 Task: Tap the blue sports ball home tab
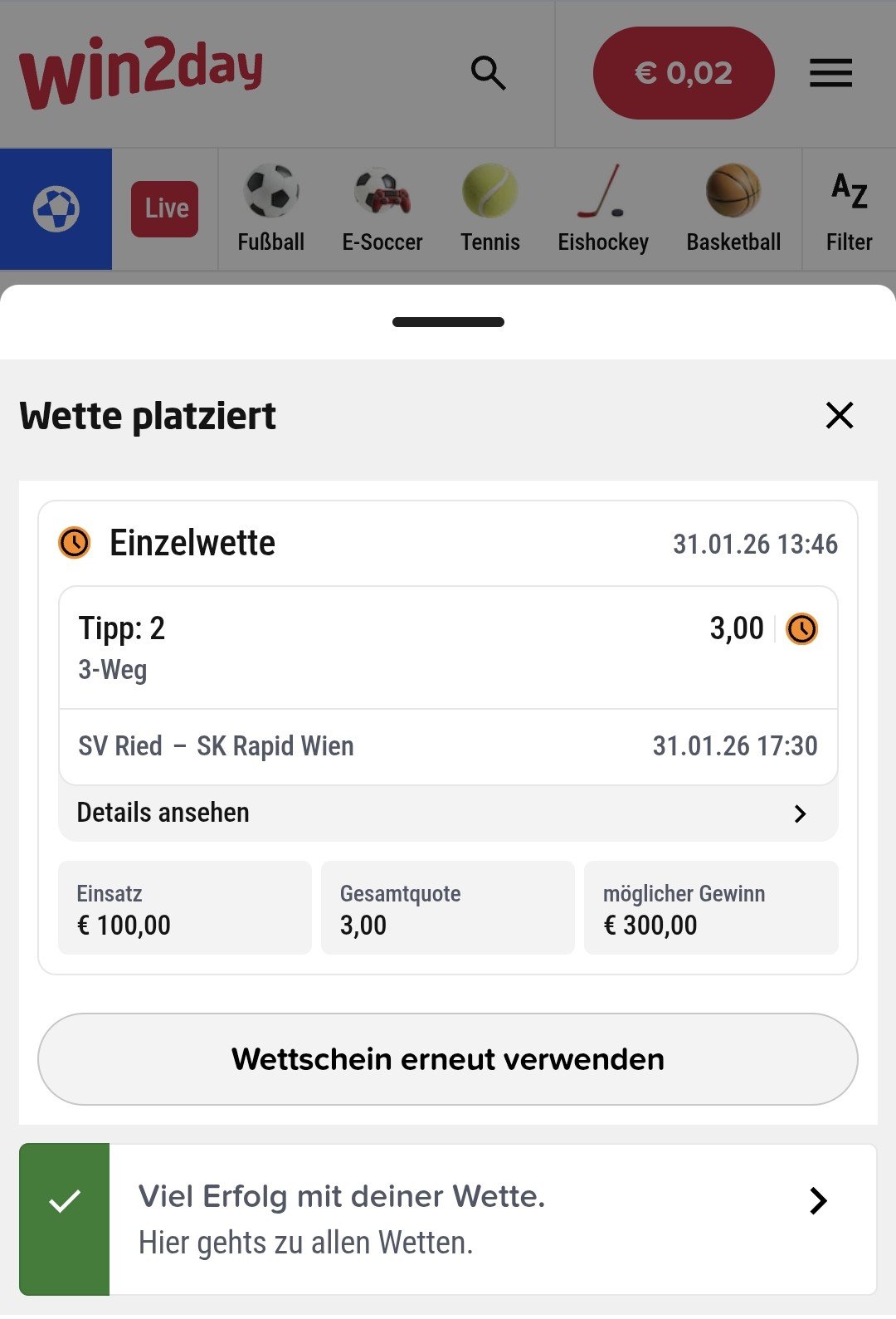[56, 209]
